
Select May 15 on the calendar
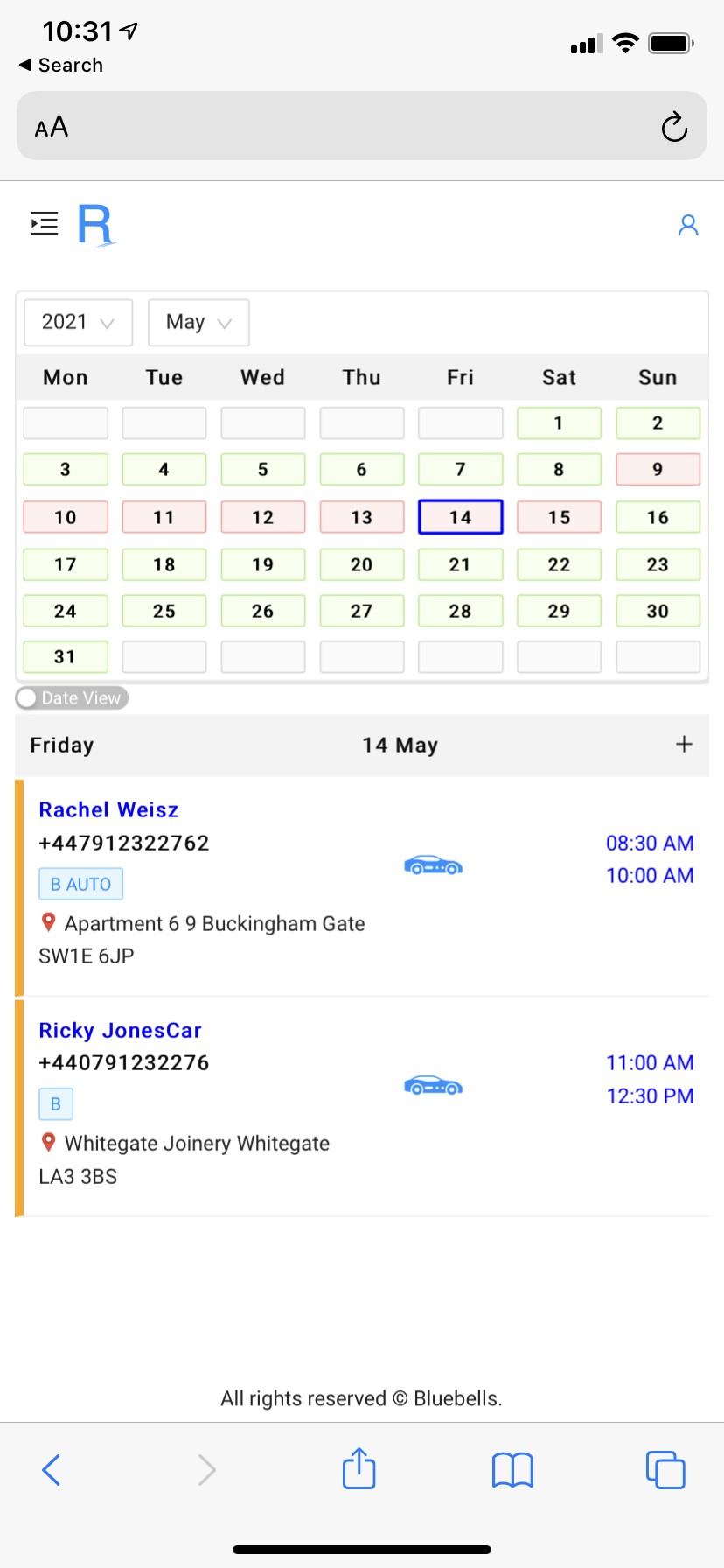coord(559,517)
